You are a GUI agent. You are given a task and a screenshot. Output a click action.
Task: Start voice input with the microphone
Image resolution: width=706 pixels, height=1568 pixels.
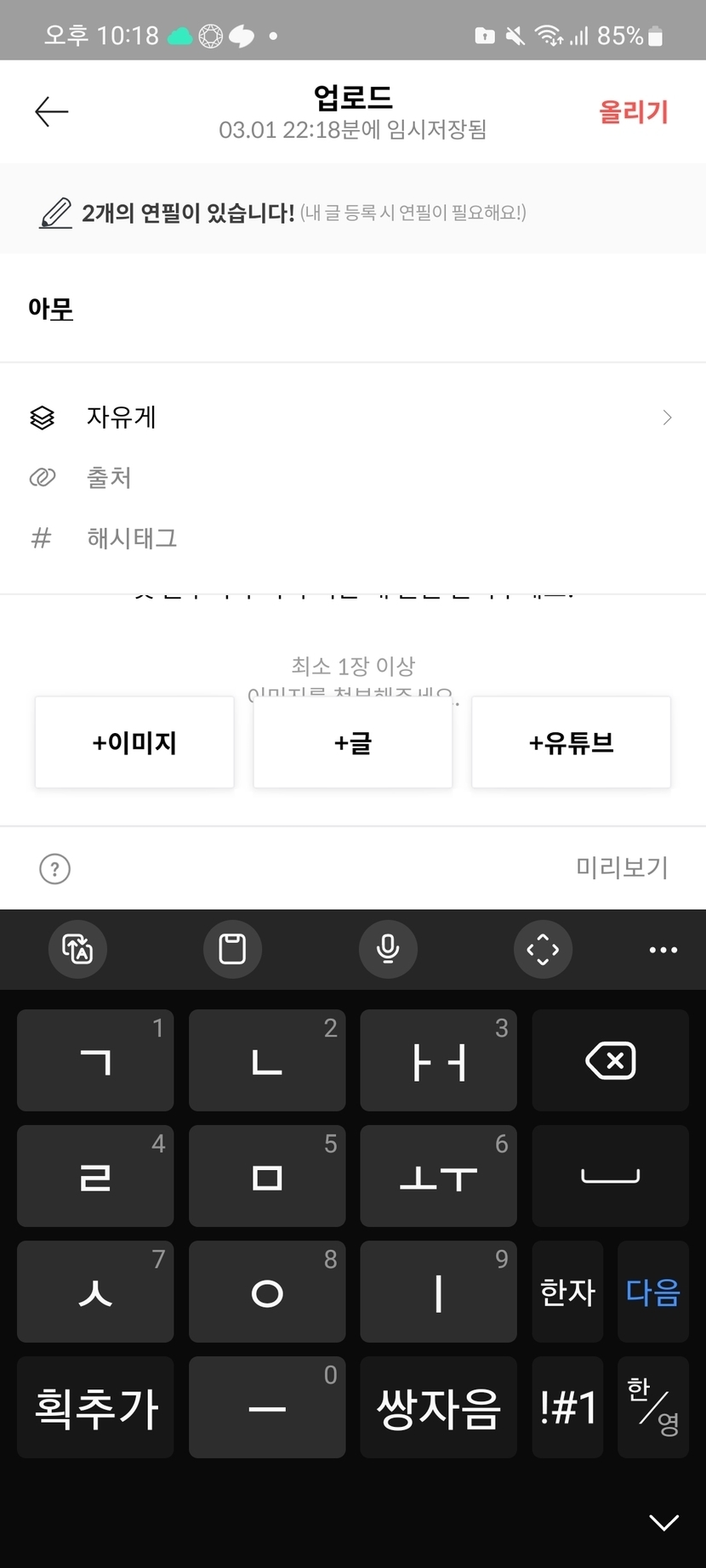(388, 949)
